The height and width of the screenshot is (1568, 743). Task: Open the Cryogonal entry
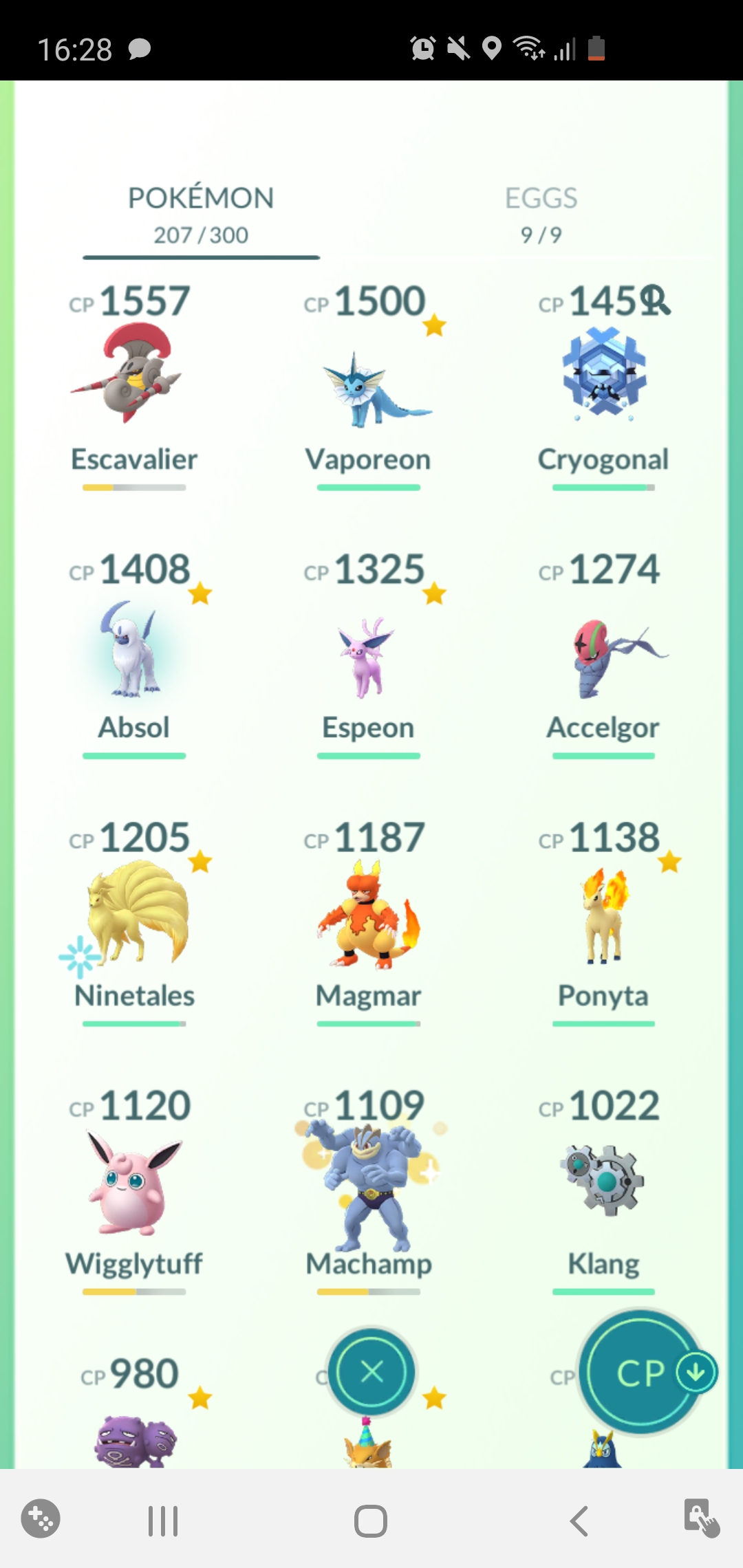(x=603, y=386)
